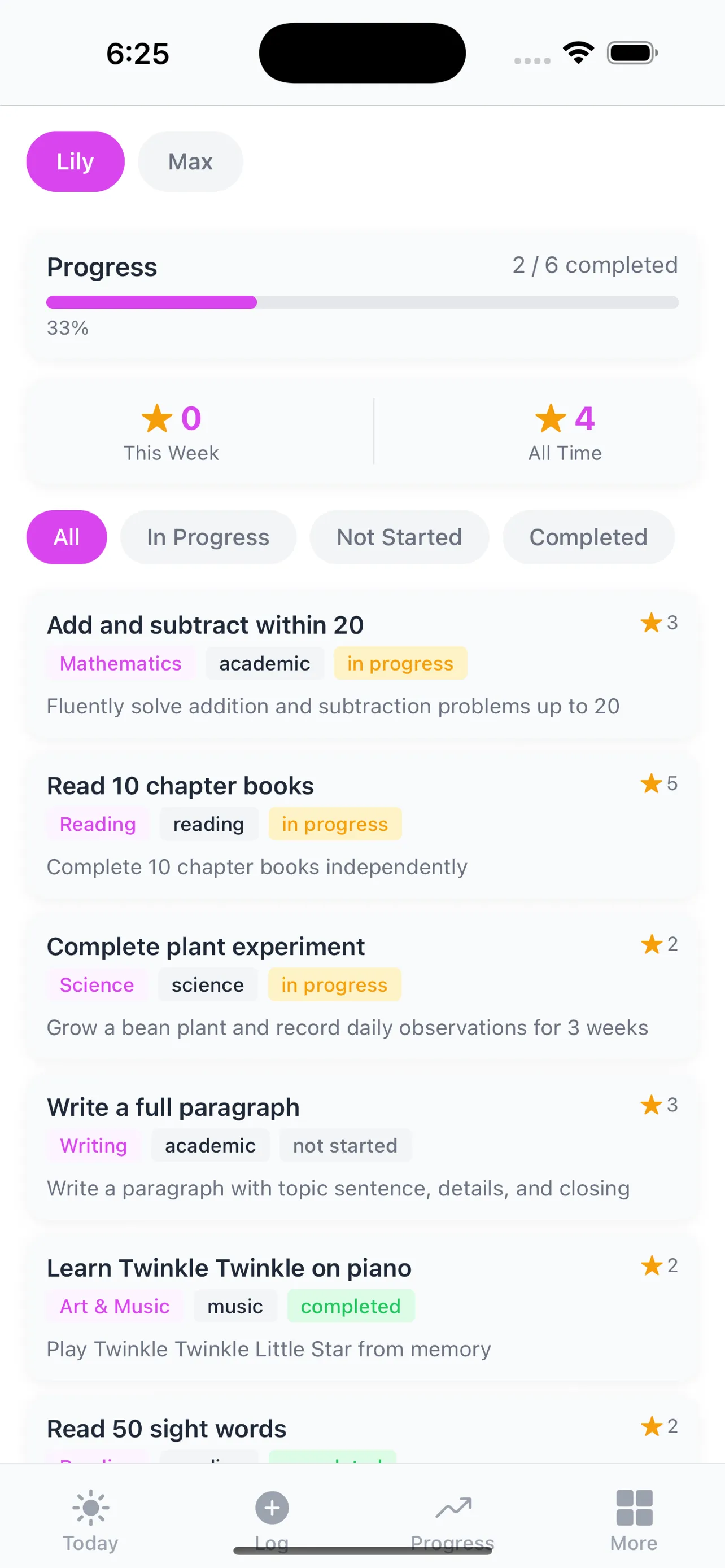This screenshot has height=1568, width=725.
Task: Tap the 33% progress bar
Action: pyautogui.click(x=361, y=303)
